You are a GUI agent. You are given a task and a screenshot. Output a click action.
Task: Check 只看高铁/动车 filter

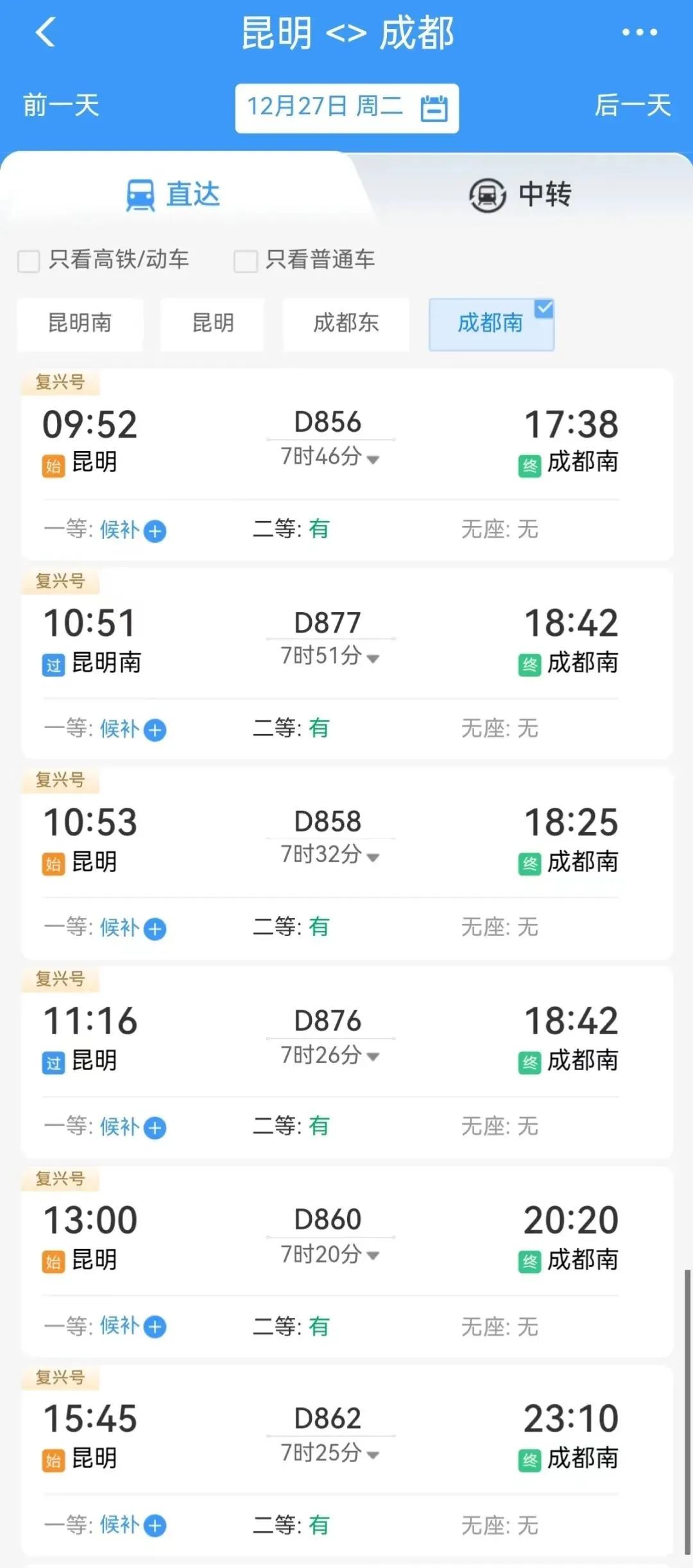pyautogui.click(x=29, y=261)
